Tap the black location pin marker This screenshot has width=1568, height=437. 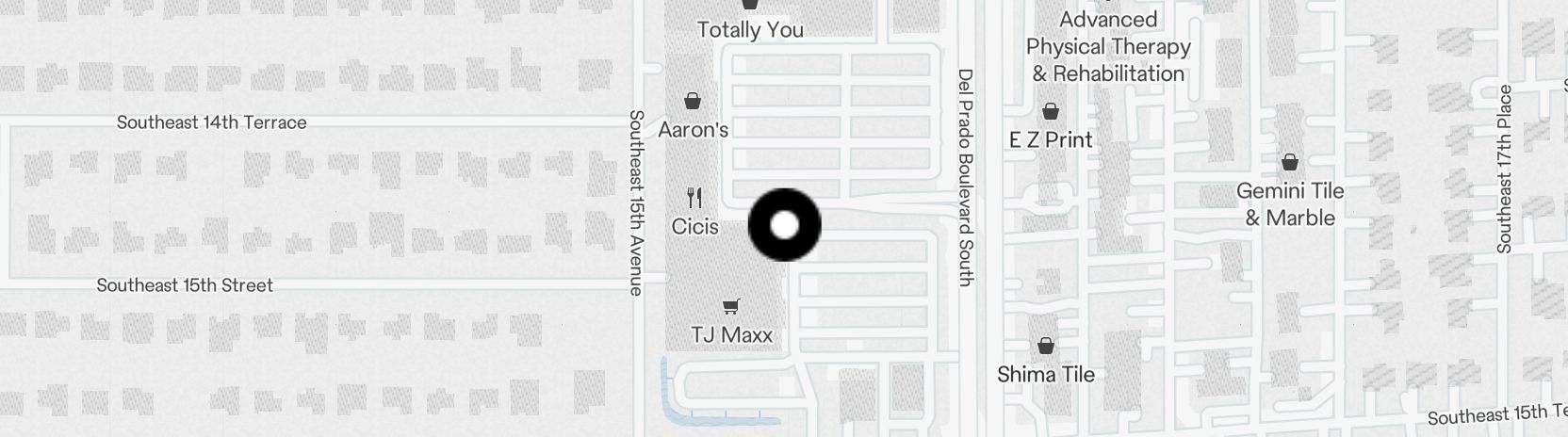[784, 225]
